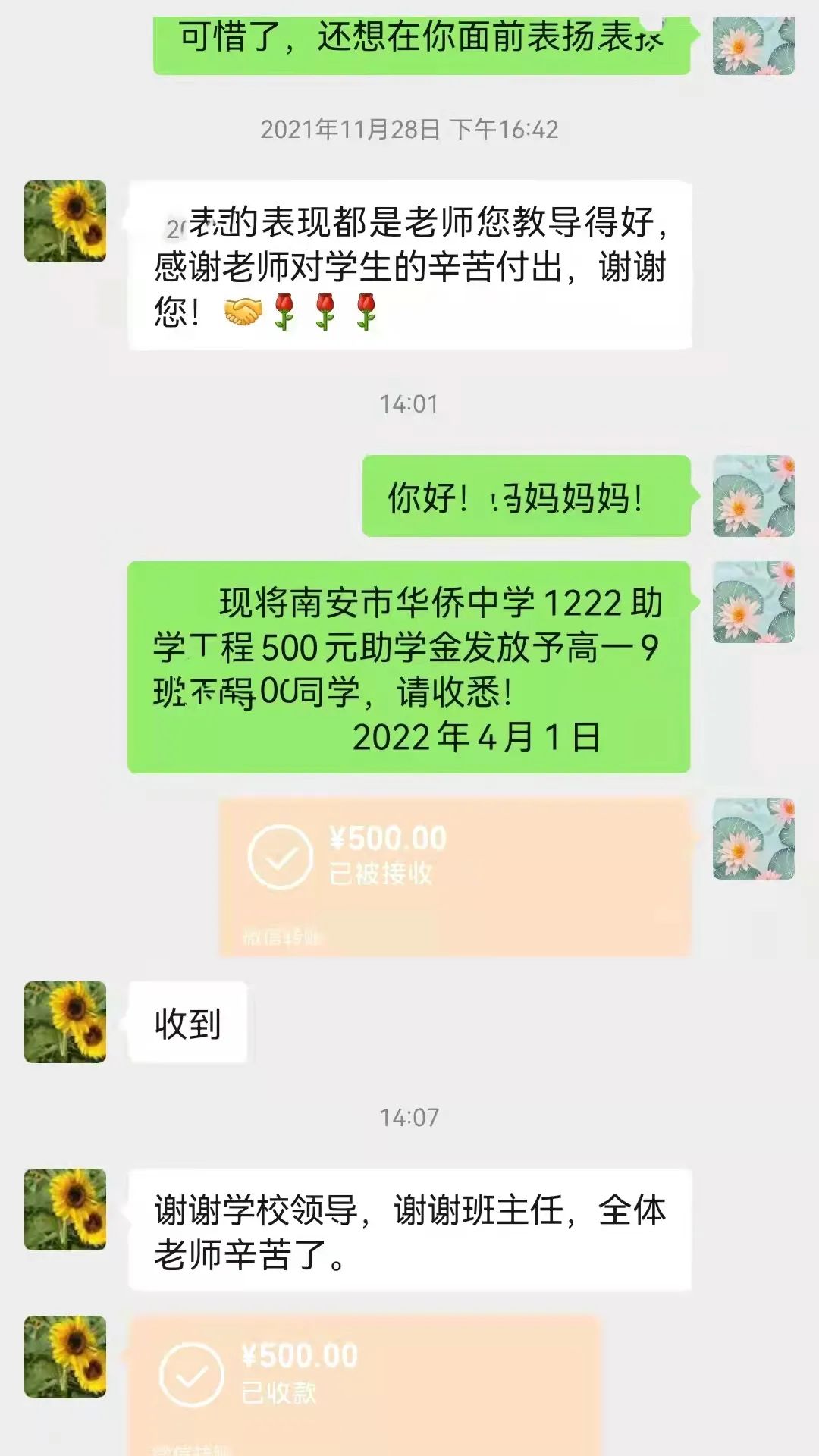Screen dimensions: 819x1456
Task: Open the sunflower avatar beside the 谢谢学校领导 message
Action: click(x=65, y=1209)
